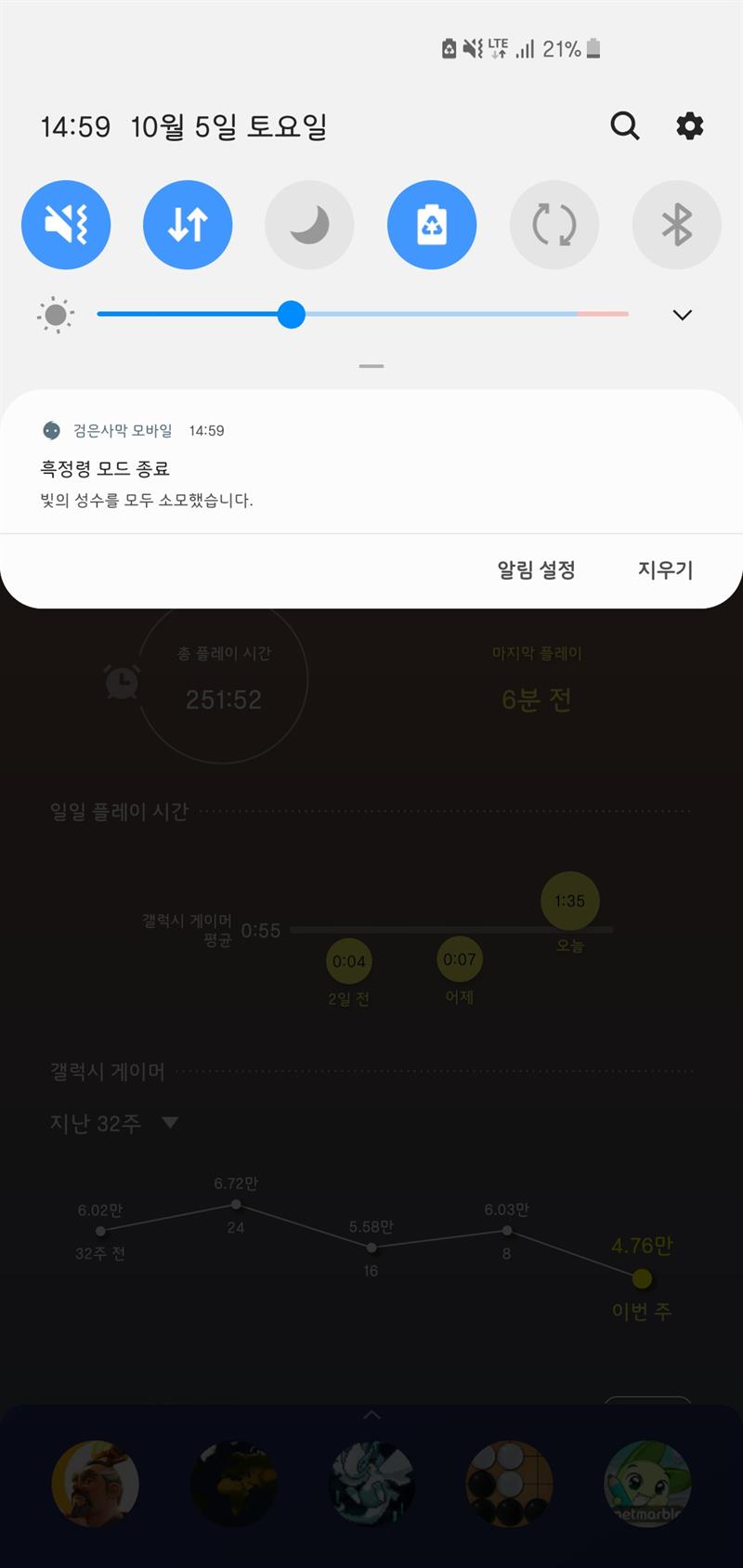Disable power saving mode tile
The width and height of the screenshot is (743, 1568).
point(432,225)
